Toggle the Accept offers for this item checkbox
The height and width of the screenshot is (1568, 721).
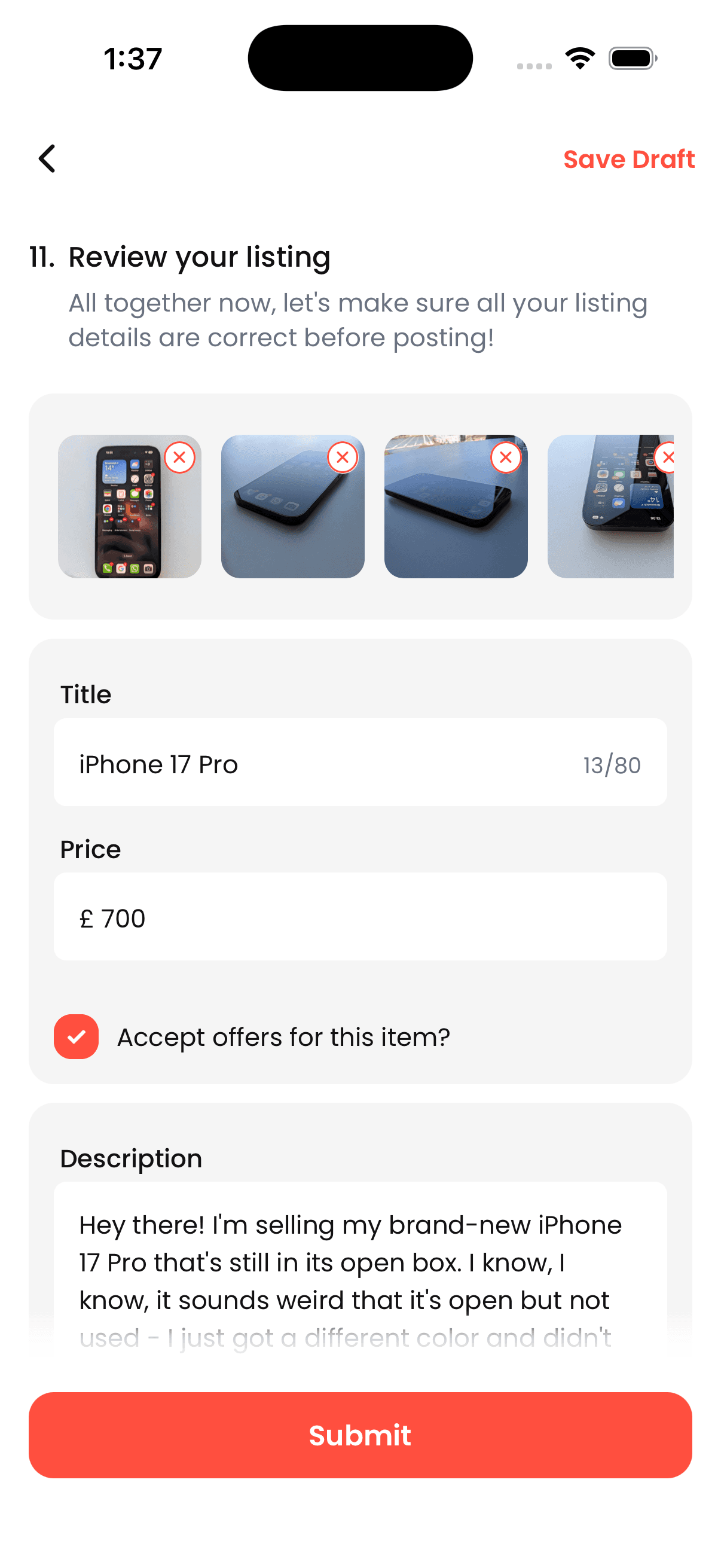(76, 1037)
